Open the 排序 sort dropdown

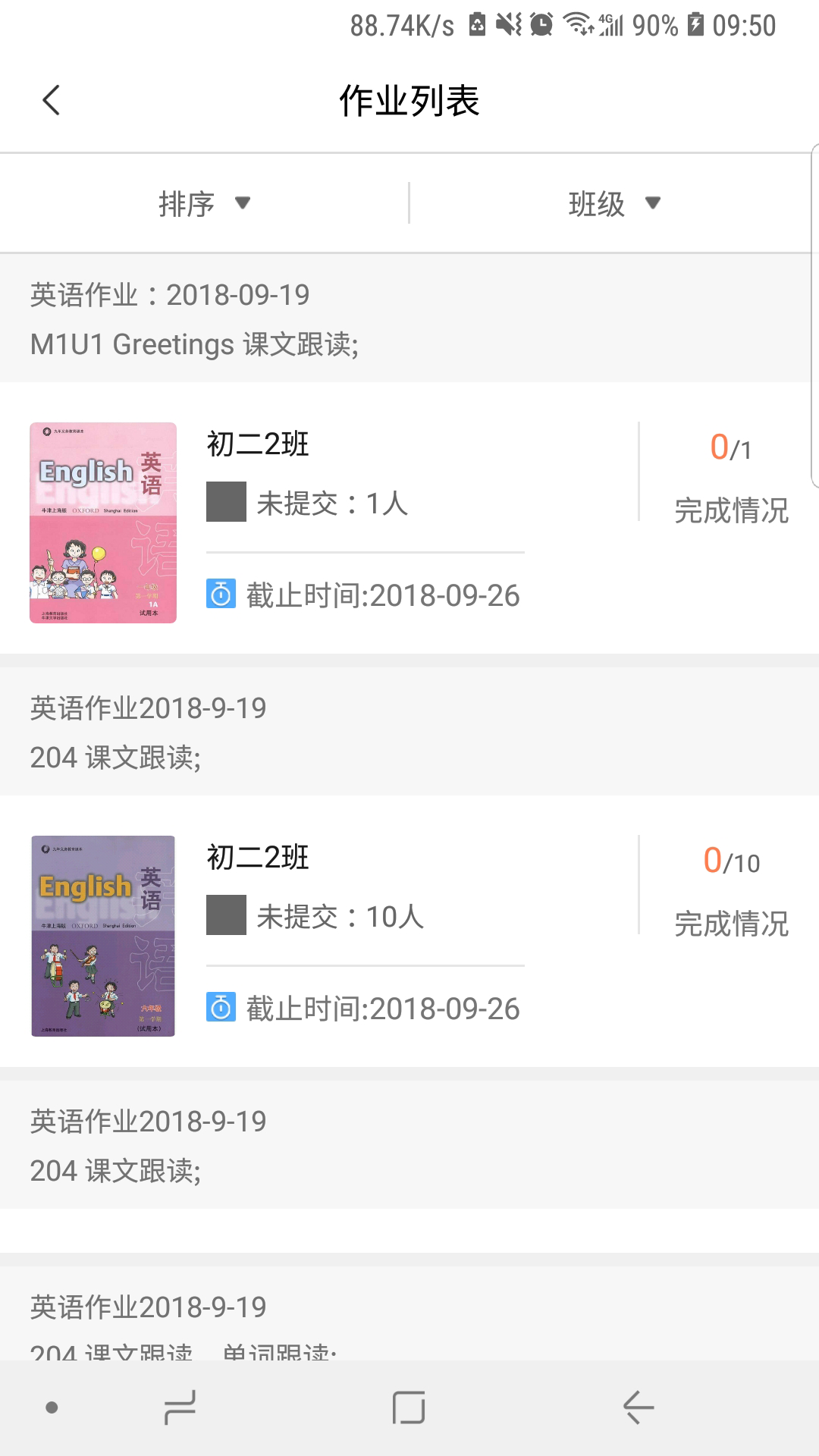coord(204,203)
